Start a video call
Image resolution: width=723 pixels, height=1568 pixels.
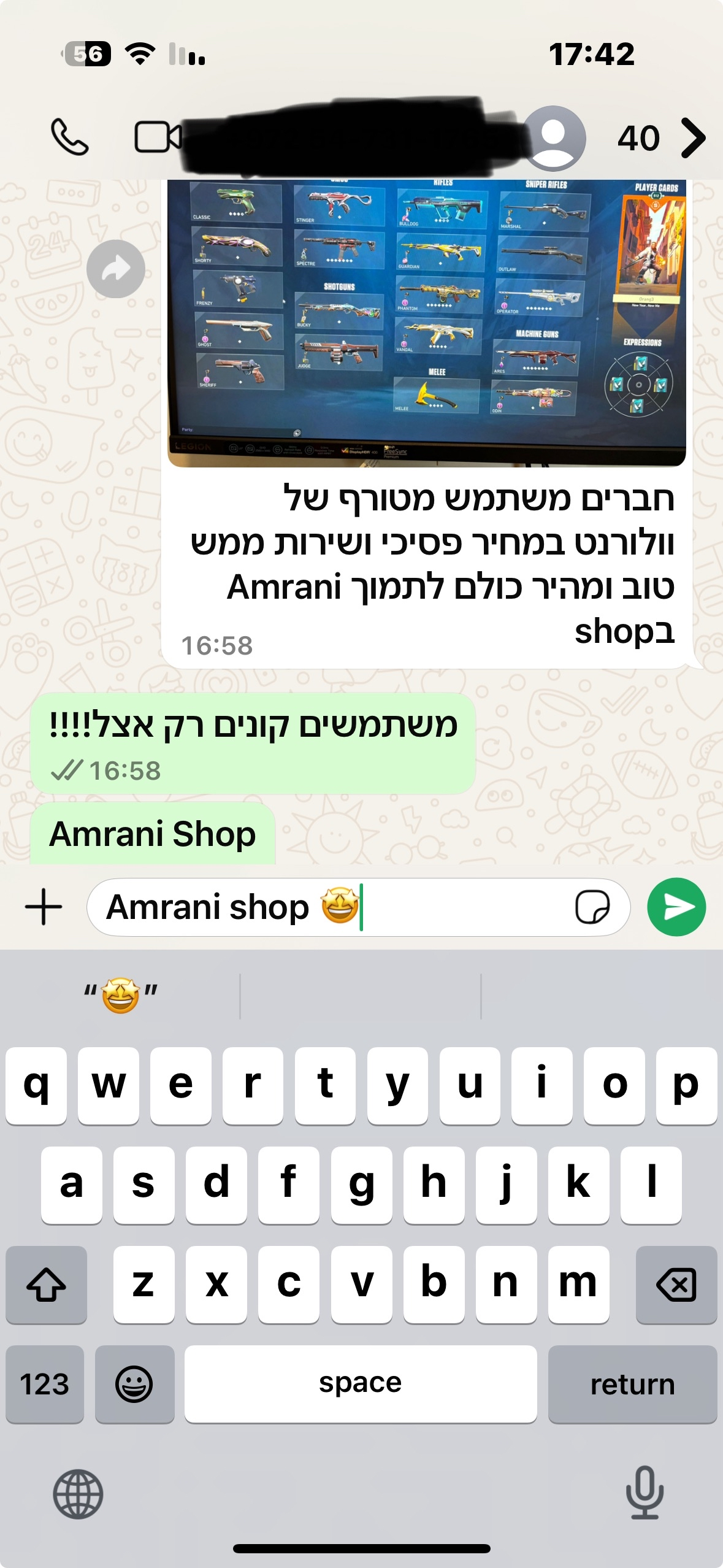pos(158,137)
